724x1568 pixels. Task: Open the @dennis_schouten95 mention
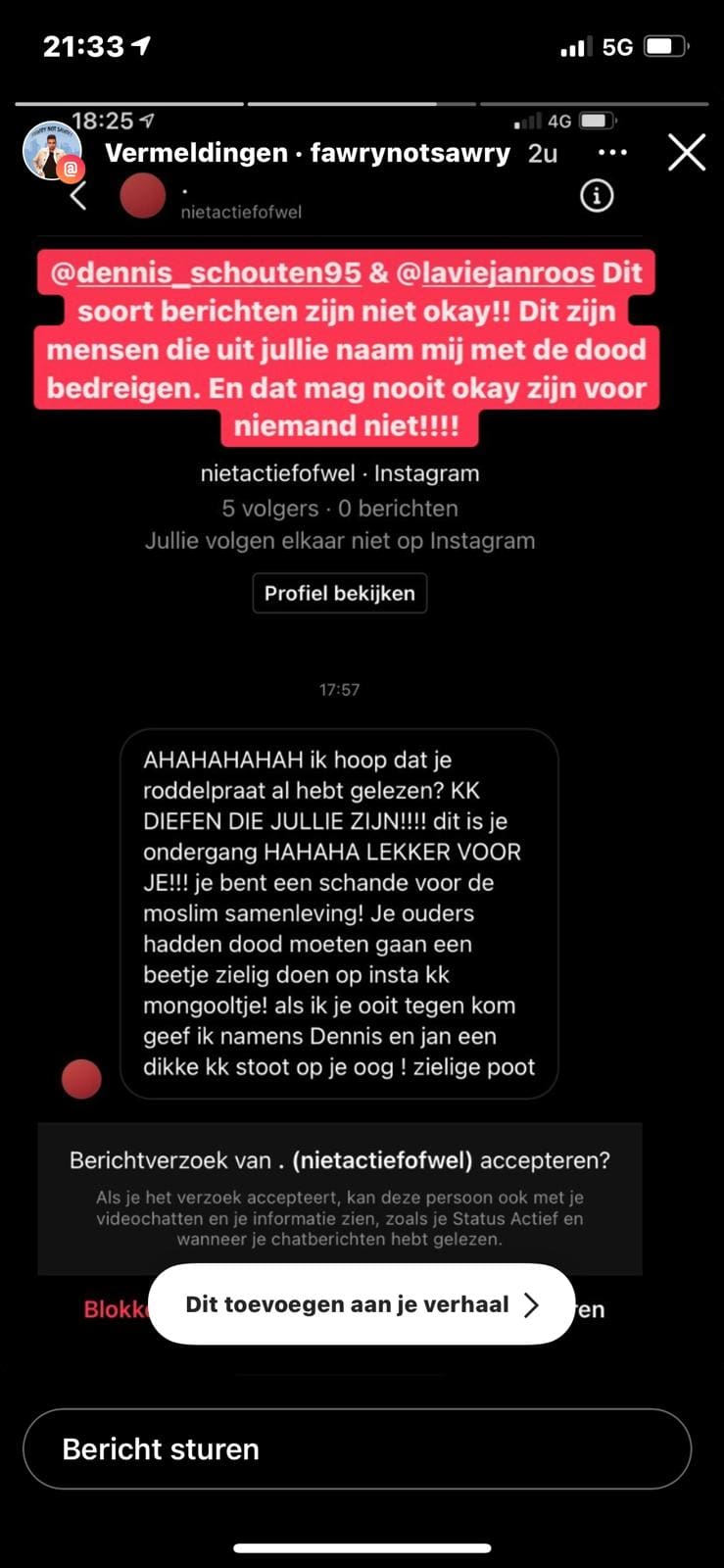[206, 272]
